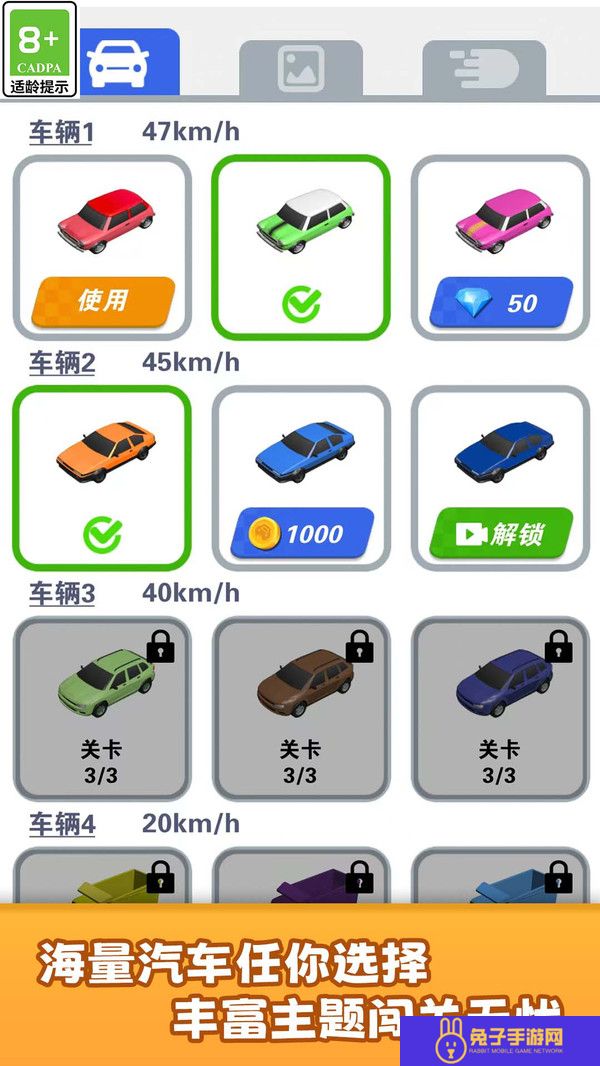Tap the locked brown car in 车辆3
This screenshot has width=600, height=1066.
click(301, 708)
